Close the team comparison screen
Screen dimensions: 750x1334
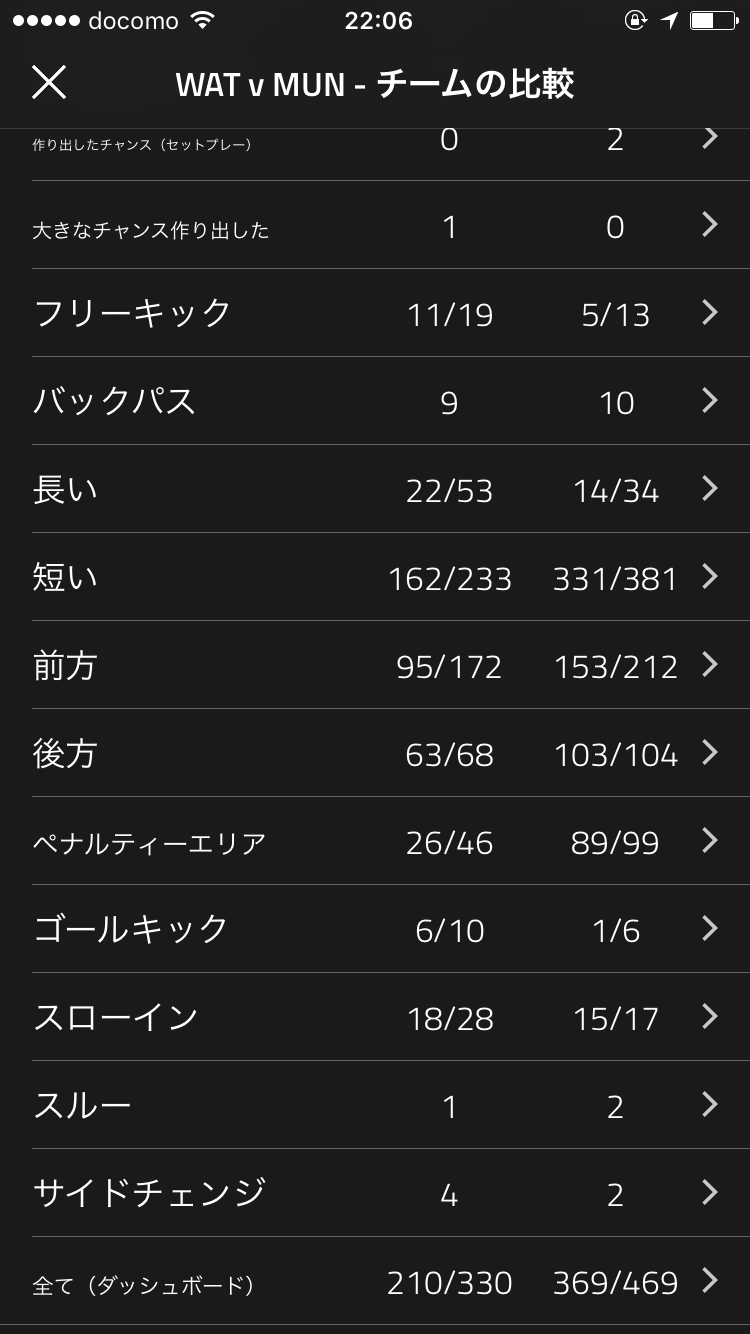[49, 82]
